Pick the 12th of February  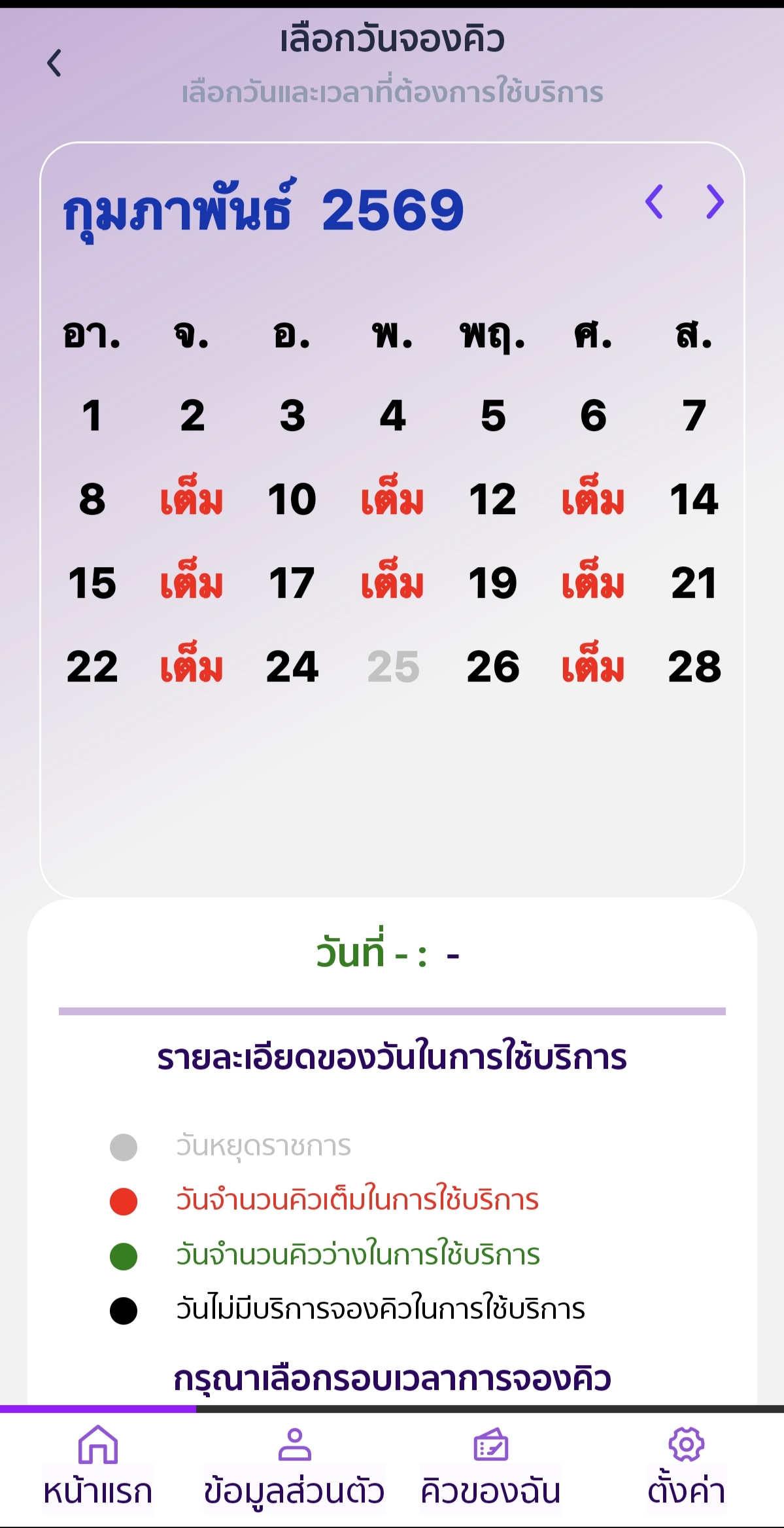click(x=493, y=500)
